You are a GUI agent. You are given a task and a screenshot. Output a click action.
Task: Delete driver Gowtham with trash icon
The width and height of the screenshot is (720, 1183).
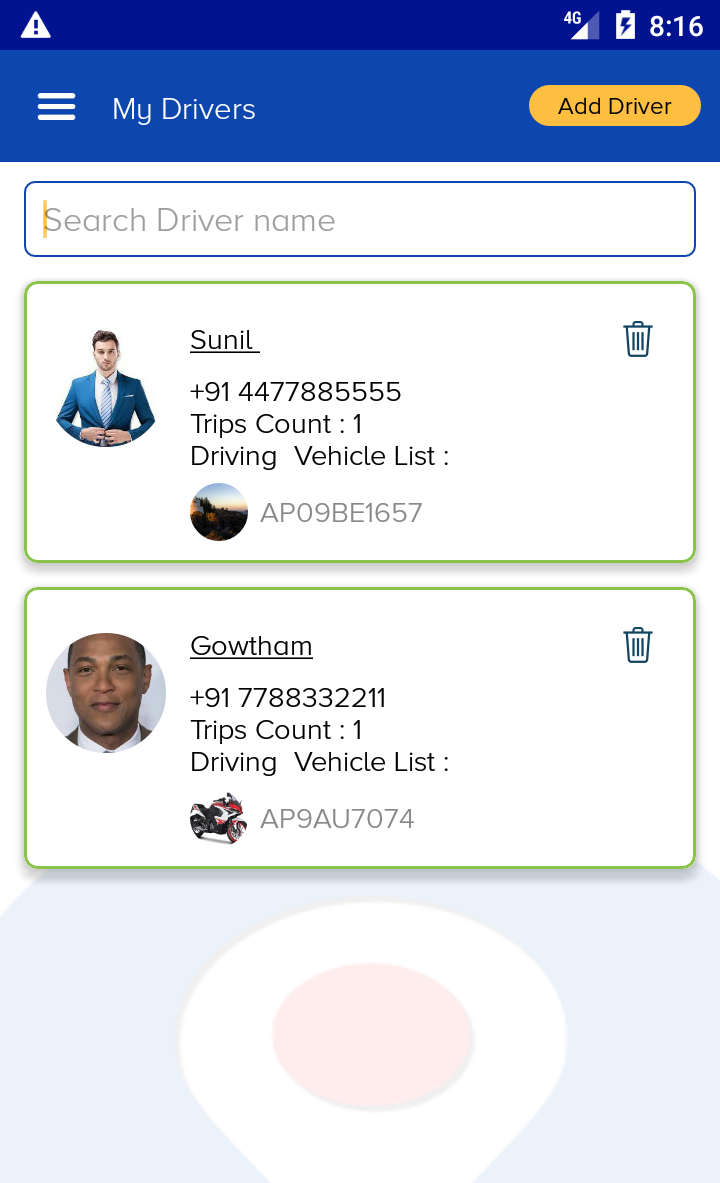[638, 645]
